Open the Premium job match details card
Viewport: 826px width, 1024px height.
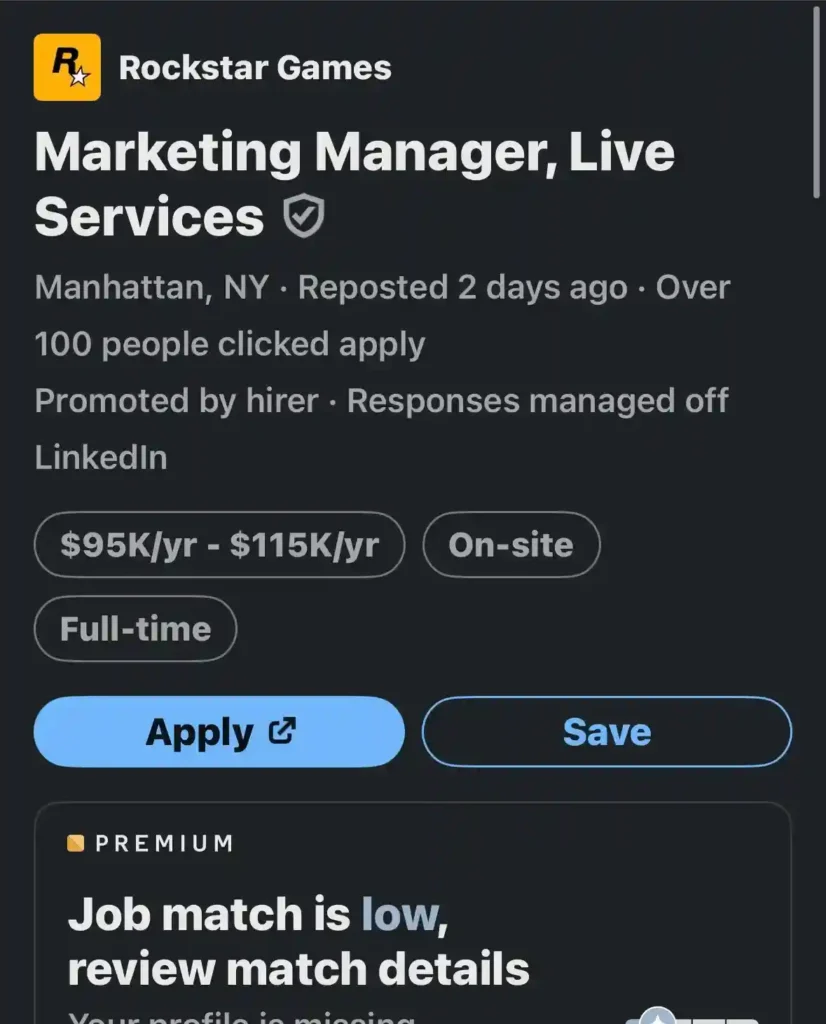click(299, 941)
